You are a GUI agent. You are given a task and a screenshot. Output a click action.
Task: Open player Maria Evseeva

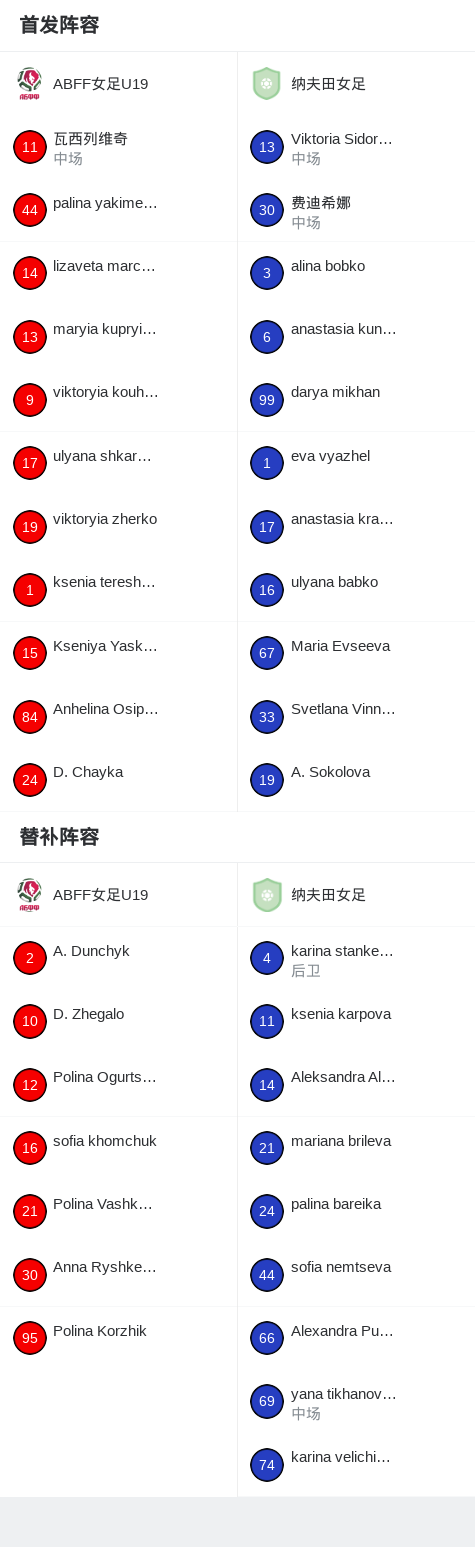coord(356,653)
